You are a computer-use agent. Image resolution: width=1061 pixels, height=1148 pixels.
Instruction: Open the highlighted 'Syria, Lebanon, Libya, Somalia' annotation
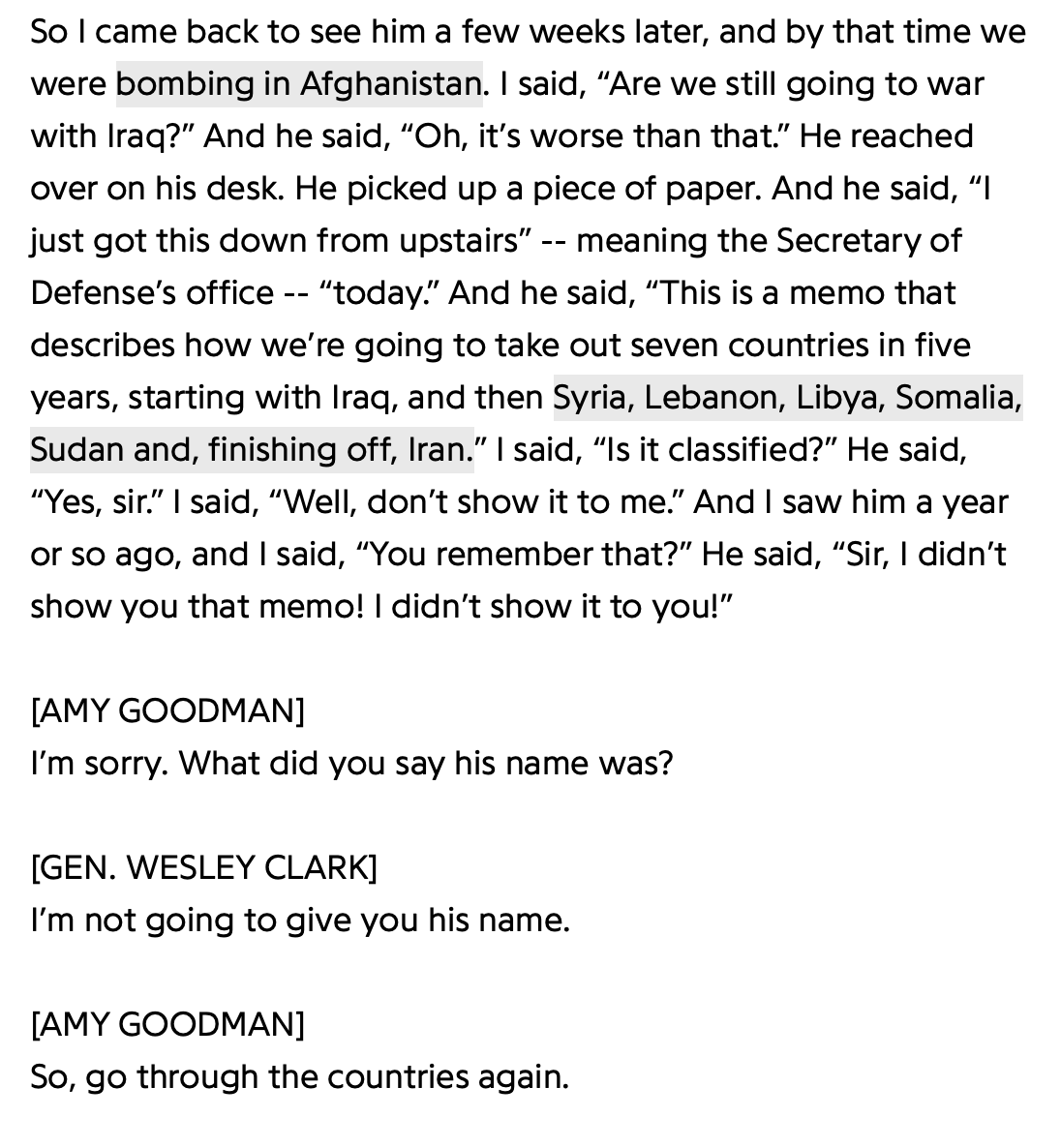click(x=787, y=398)
